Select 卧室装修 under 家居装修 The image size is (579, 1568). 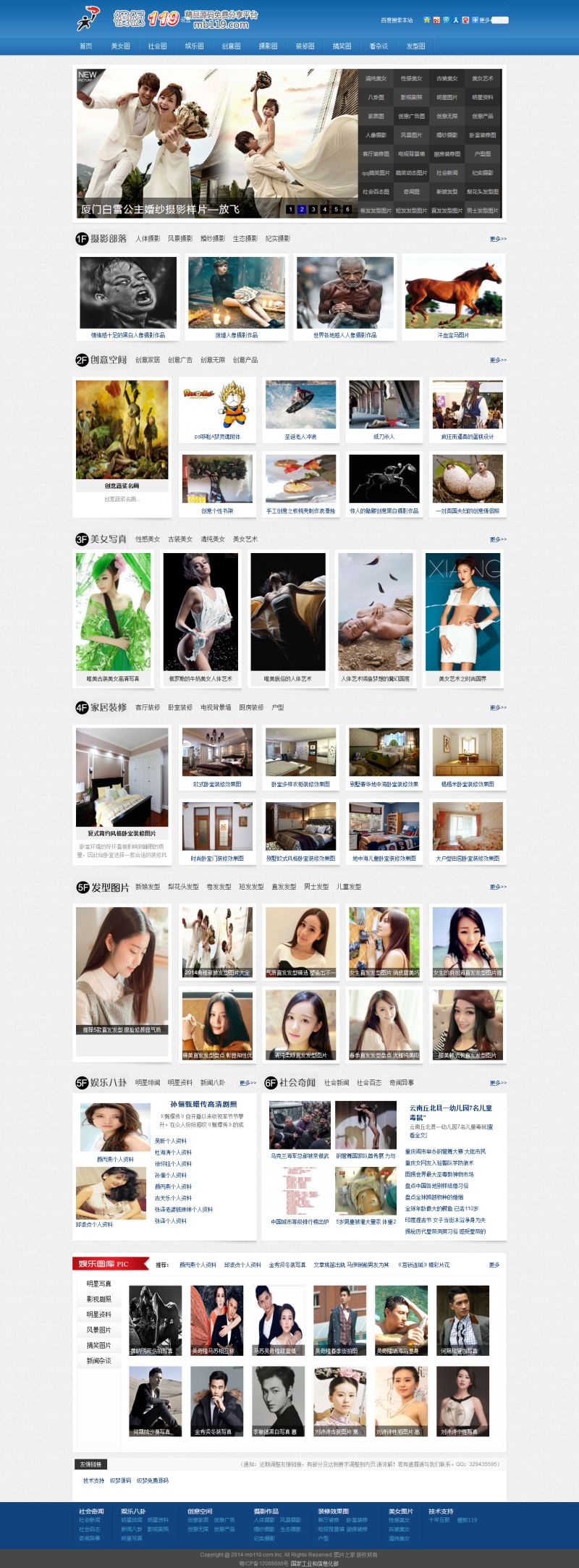tap(180, 707)
